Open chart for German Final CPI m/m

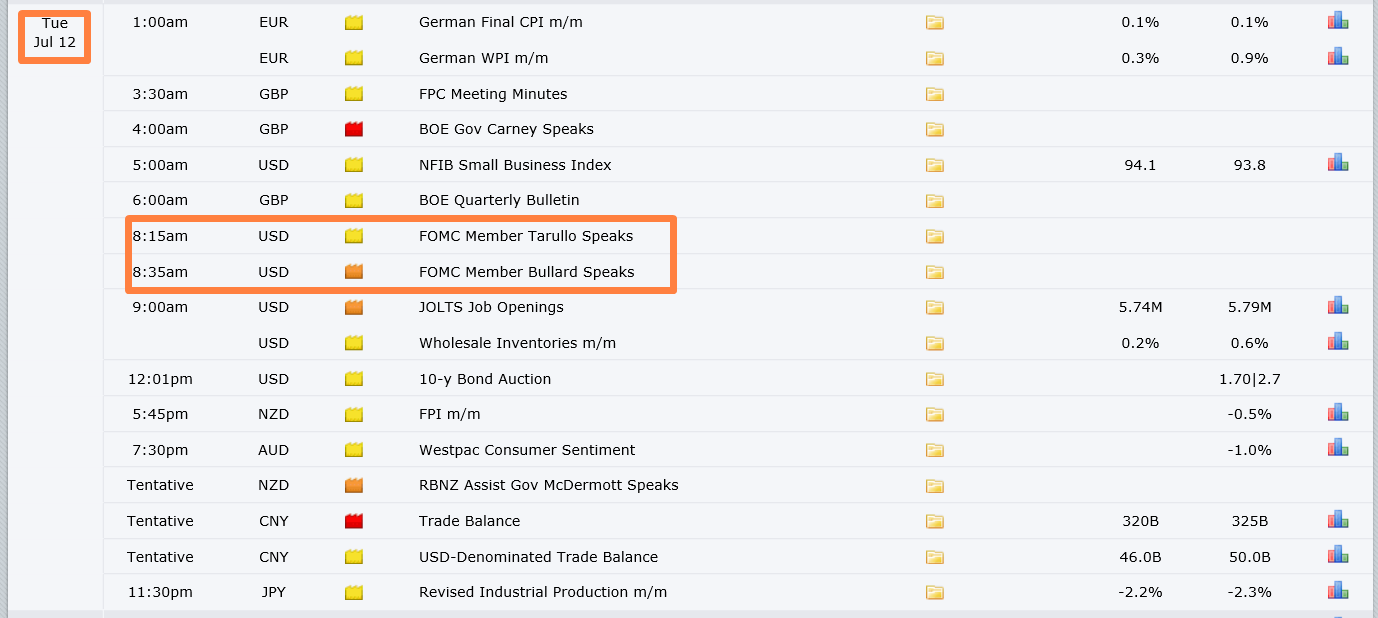coord(1337,21)
